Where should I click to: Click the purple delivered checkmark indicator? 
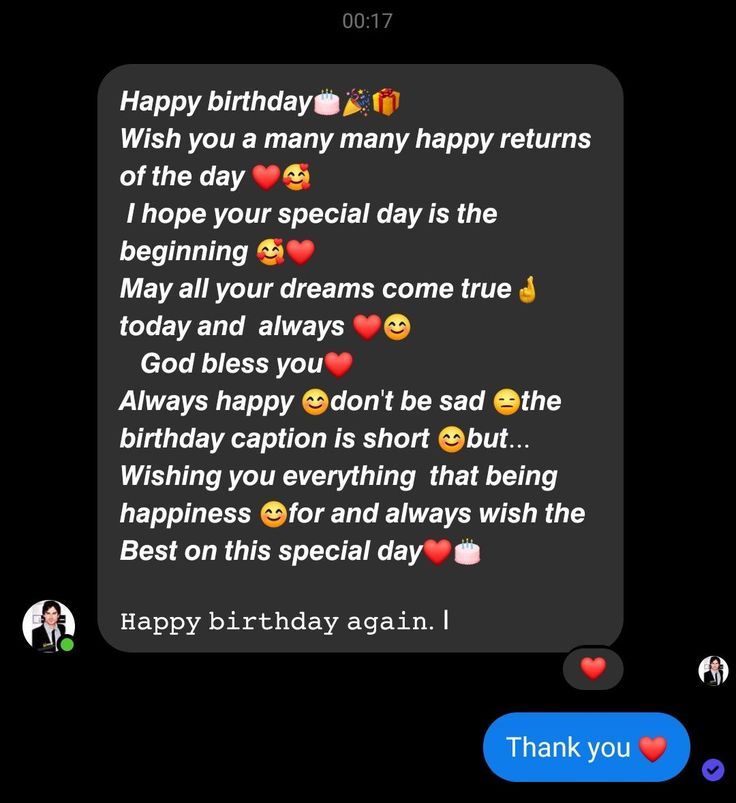713,771
